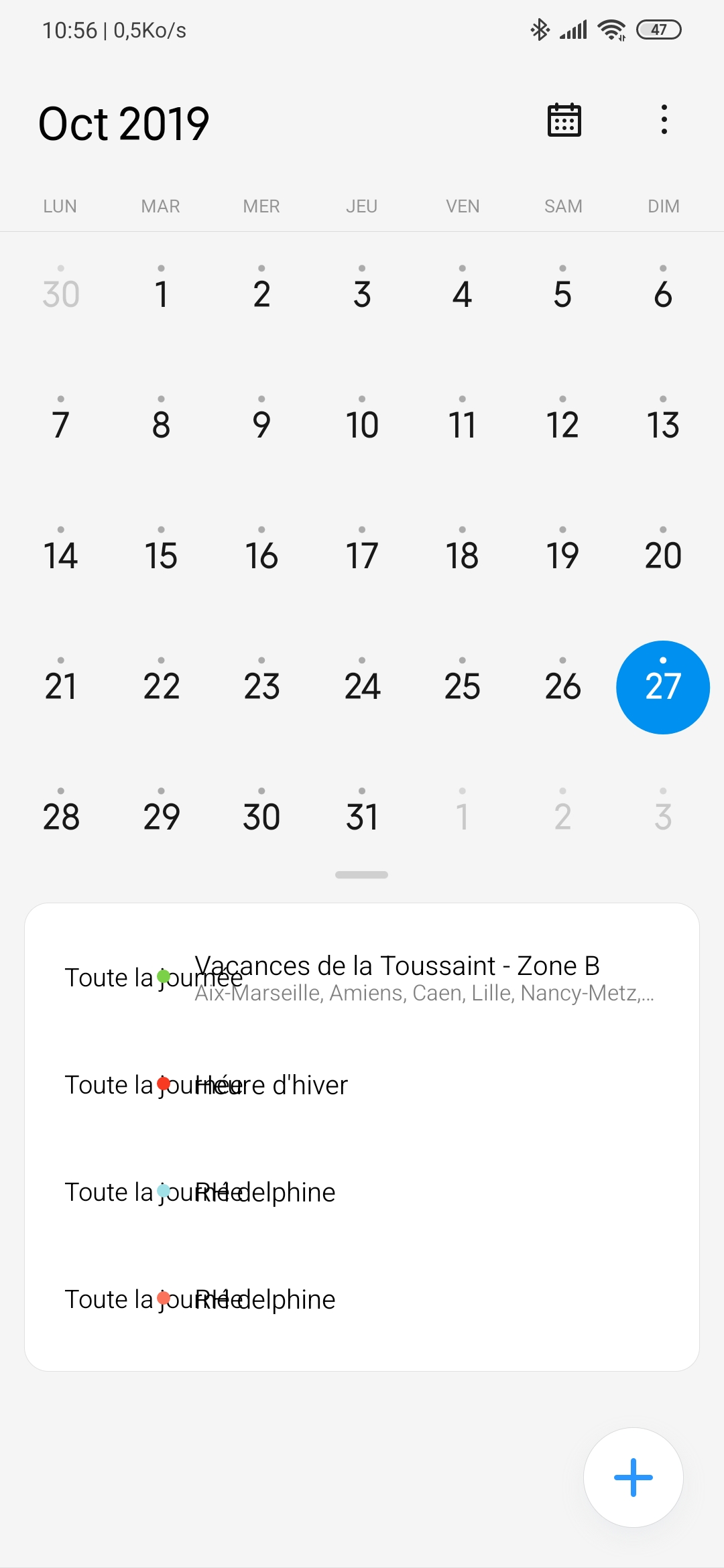The height and width of the screenshot is (1568, 724).
Task: Add a new event with plus button
Action: pyautogui.click(x=633, y=1478)
